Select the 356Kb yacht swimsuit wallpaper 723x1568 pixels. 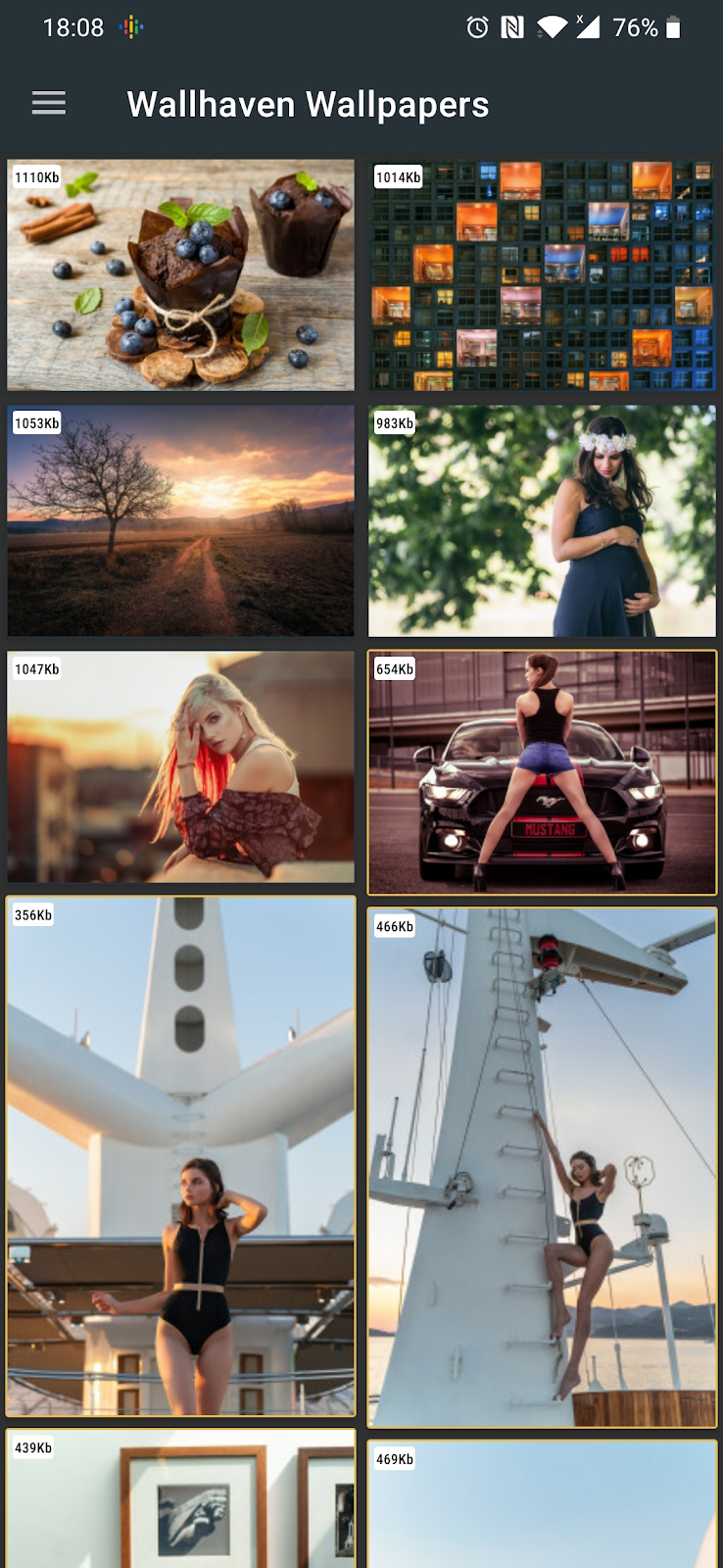click(x=180, y=1156)
